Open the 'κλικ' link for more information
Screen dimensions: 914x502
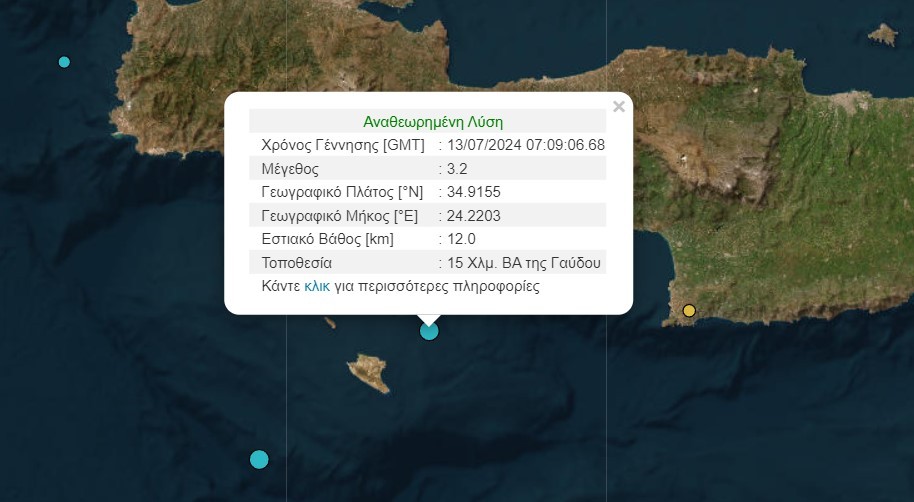pos(316,287)
